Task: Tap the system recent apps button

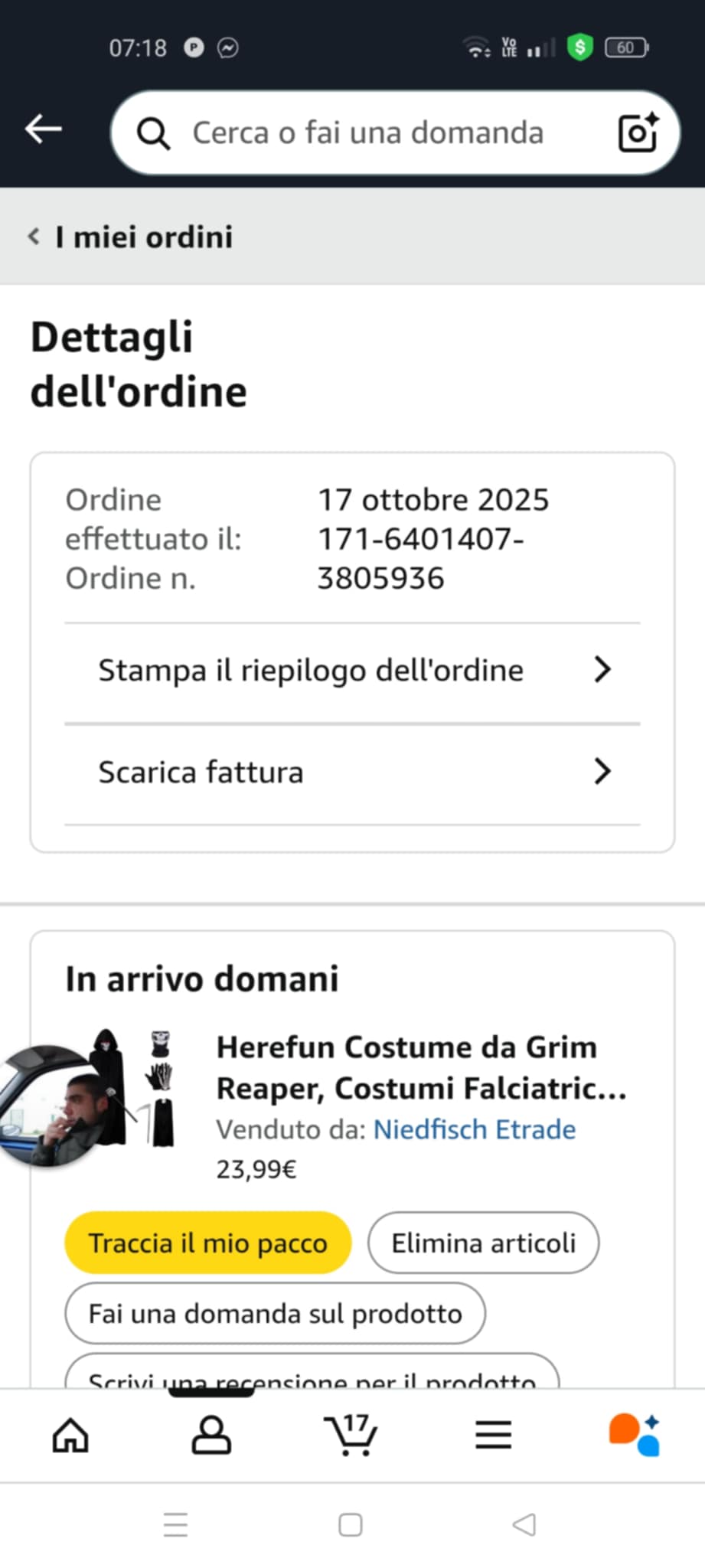Action: click(175, 1524)
